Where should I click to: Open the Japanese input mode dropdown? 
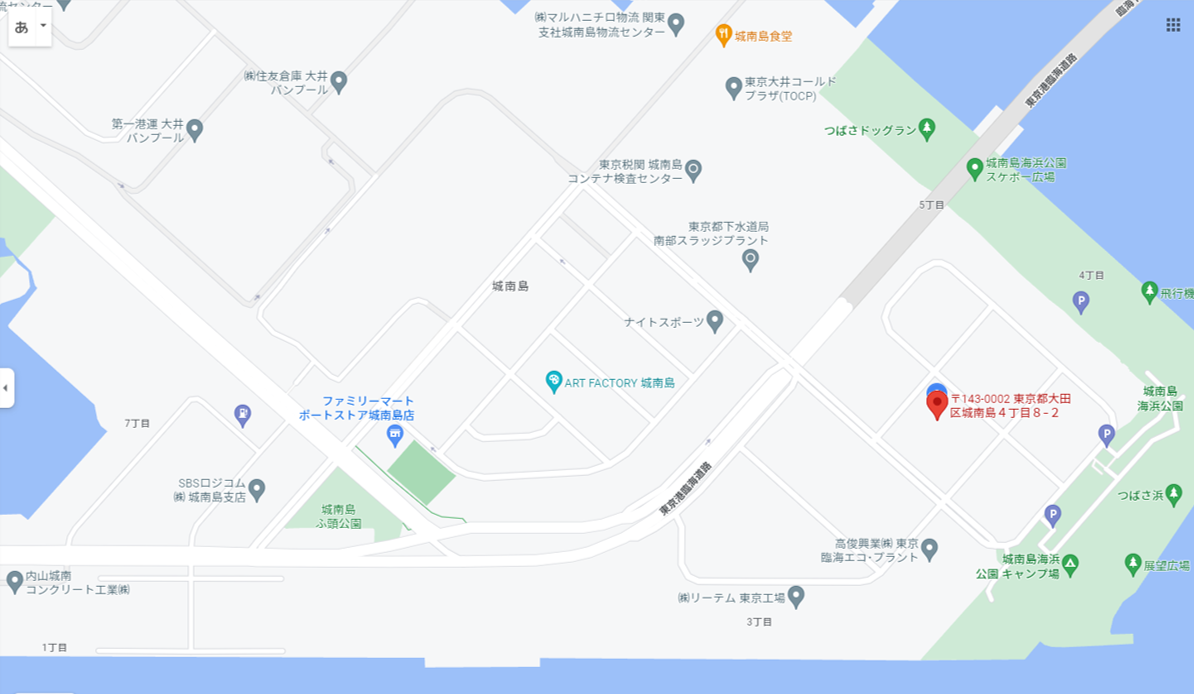tap(43, 27)
